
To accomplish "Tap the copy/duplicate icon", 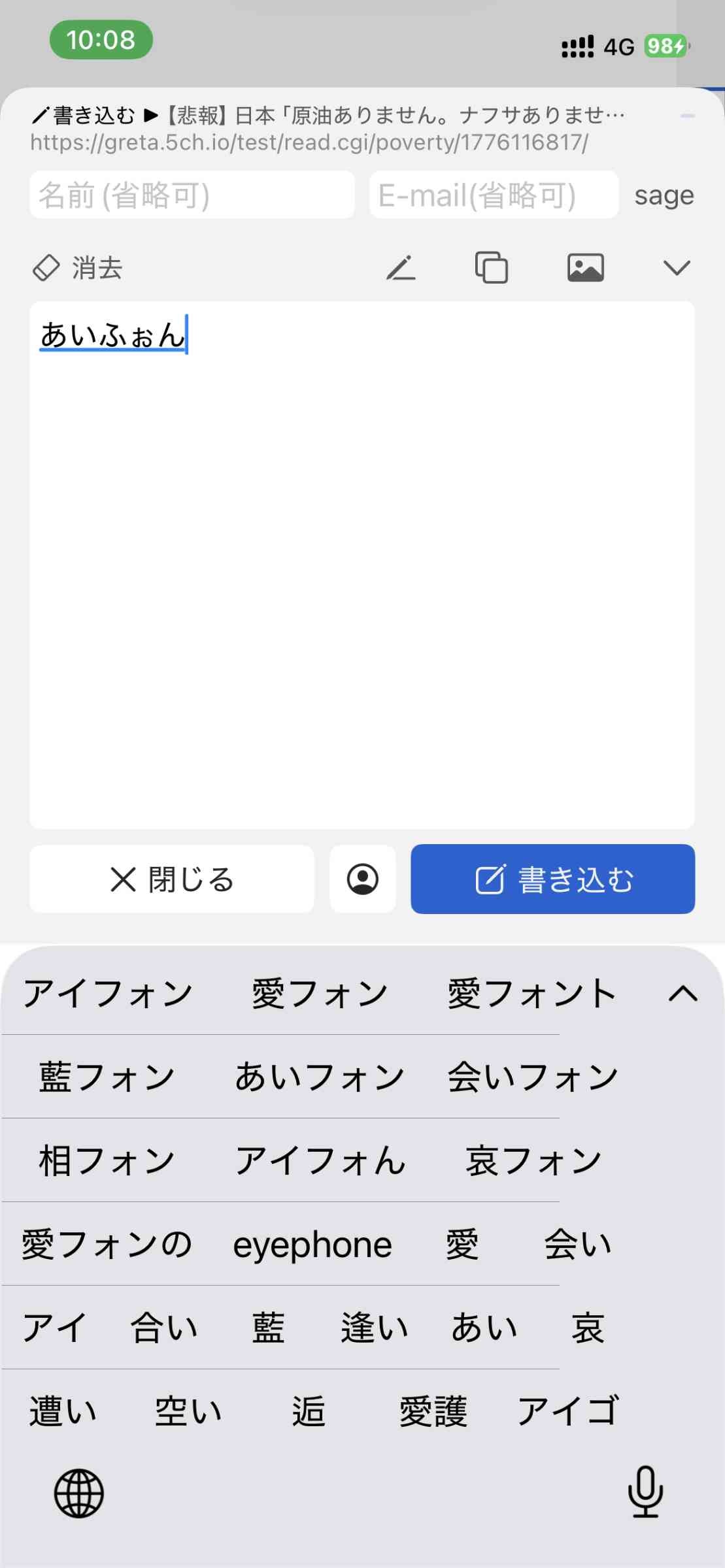I will click(492, 268).
